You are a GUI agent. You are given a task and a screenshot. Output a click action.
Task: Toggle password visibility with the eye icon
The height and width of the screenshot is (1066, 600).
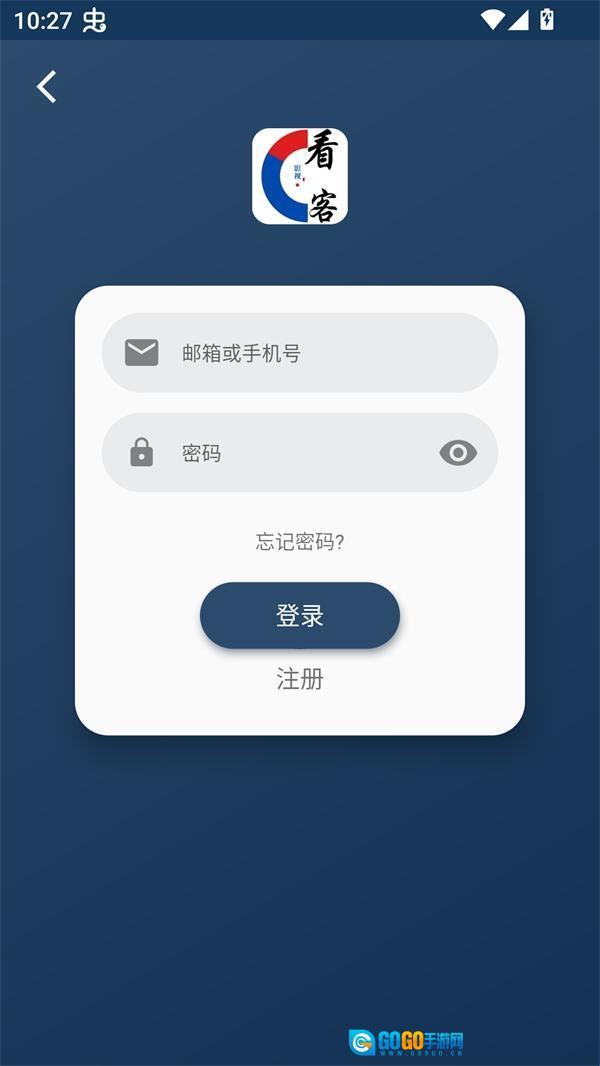coord(458,453)
